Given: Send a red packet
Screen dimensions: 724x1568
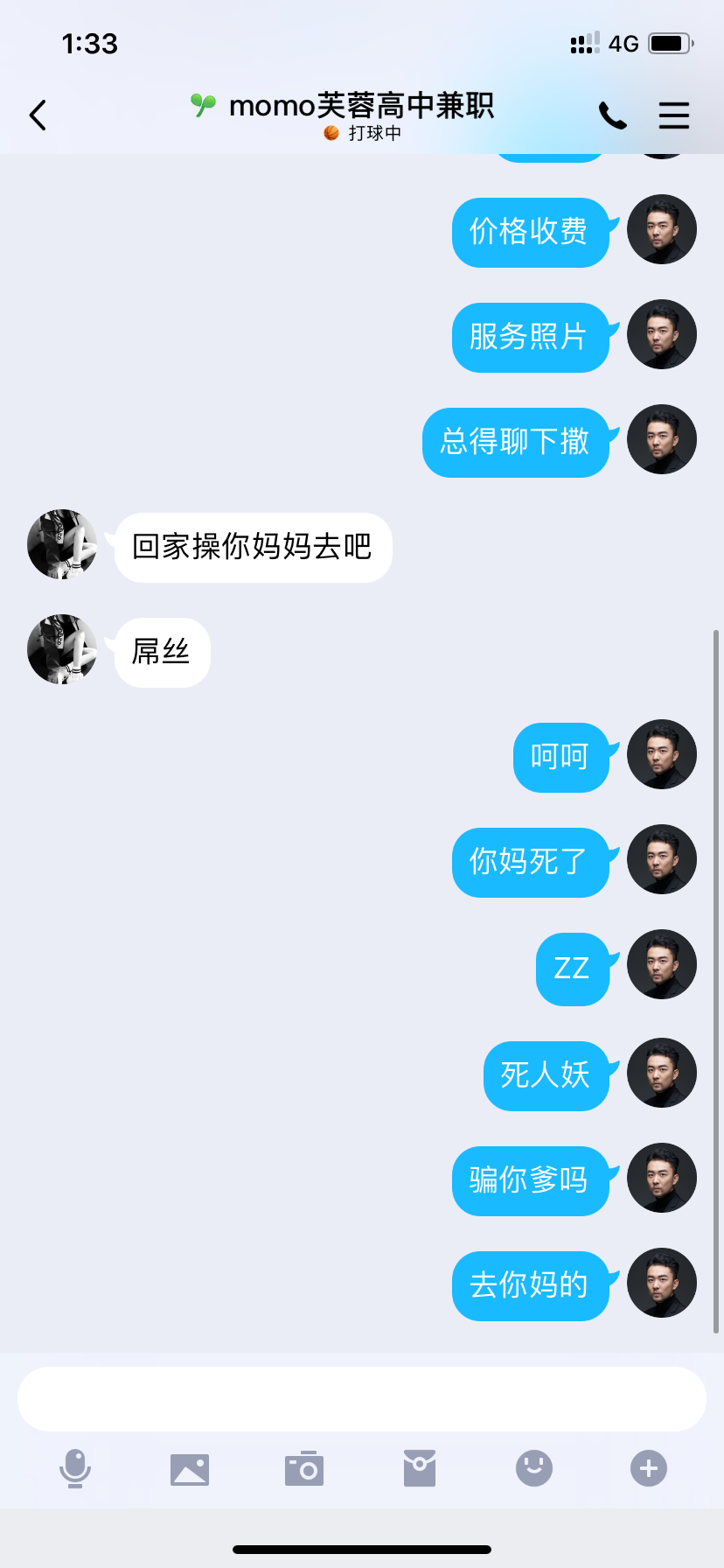Looking at the screenshot, I should 420,1468.
